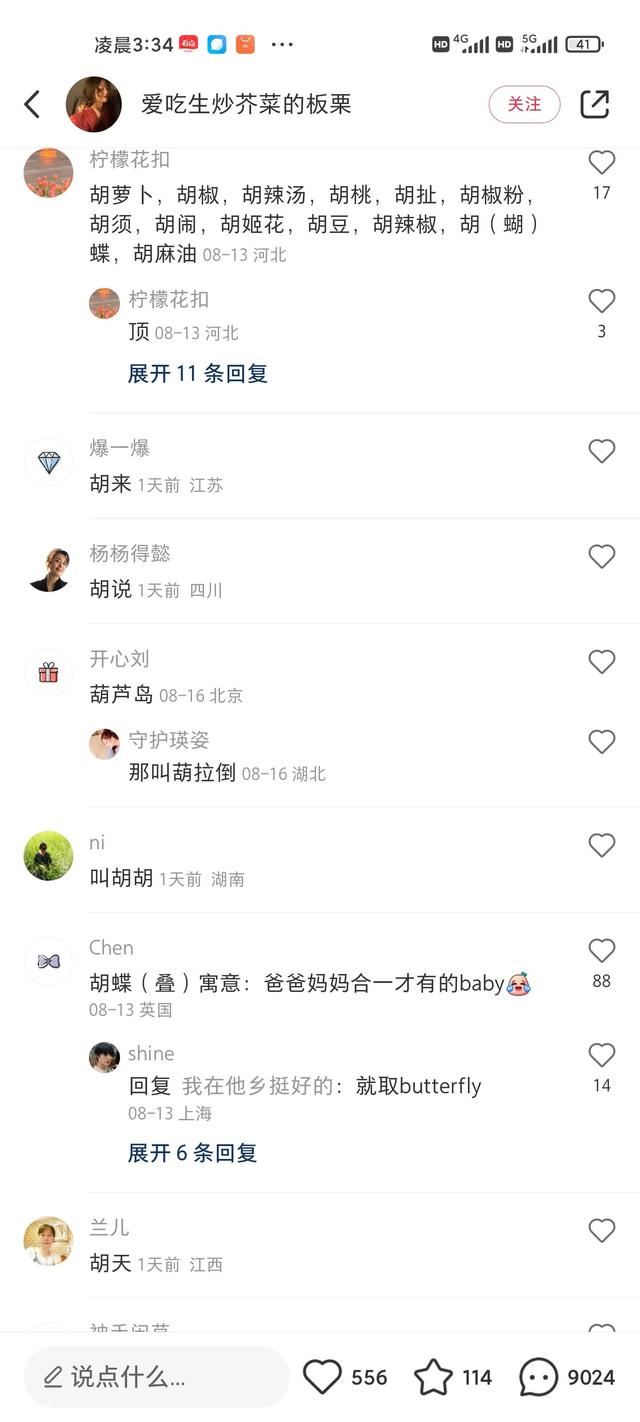
Task: Save the post using the star icon
Action: pyautogui.click(x=433, y=1377)
